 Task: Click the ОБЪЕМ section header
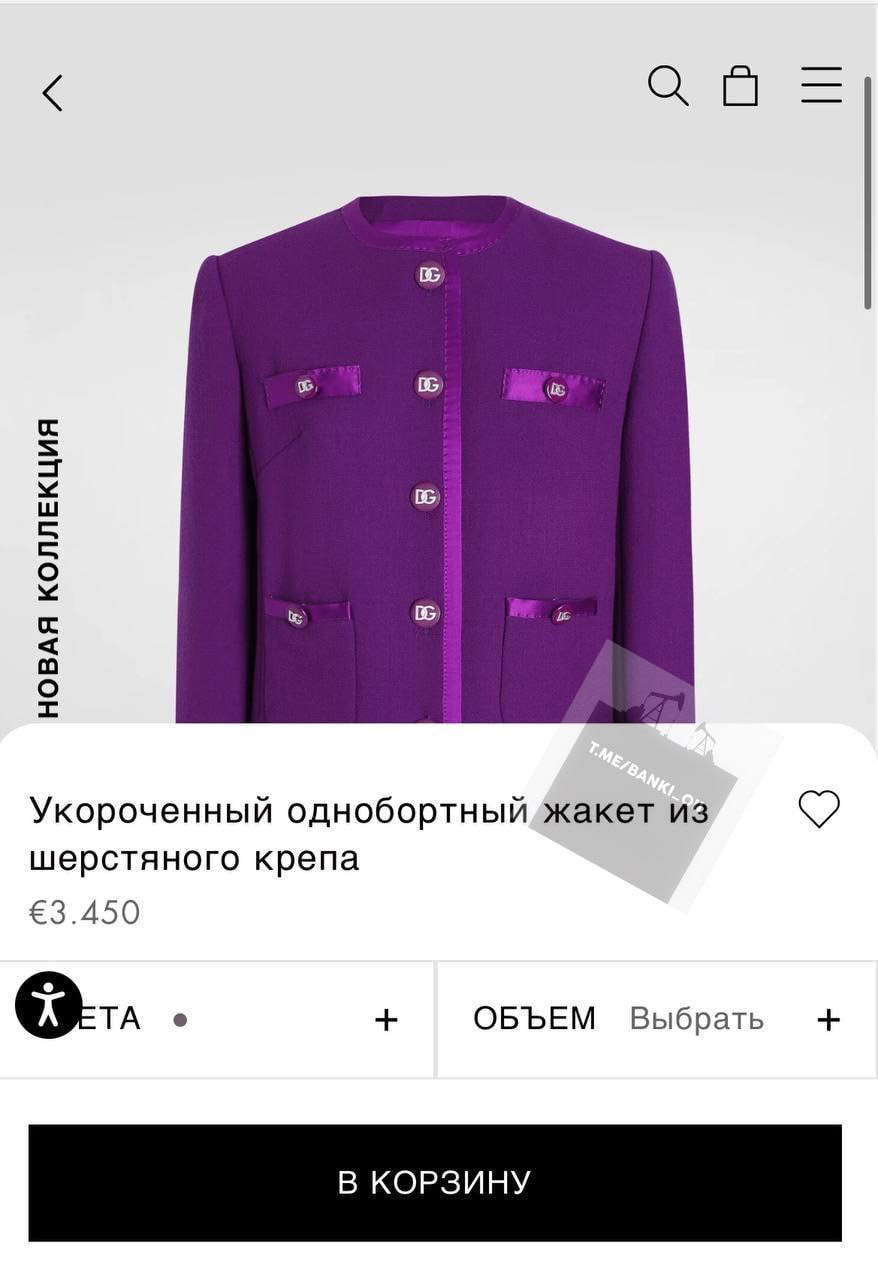[535, 1018]
